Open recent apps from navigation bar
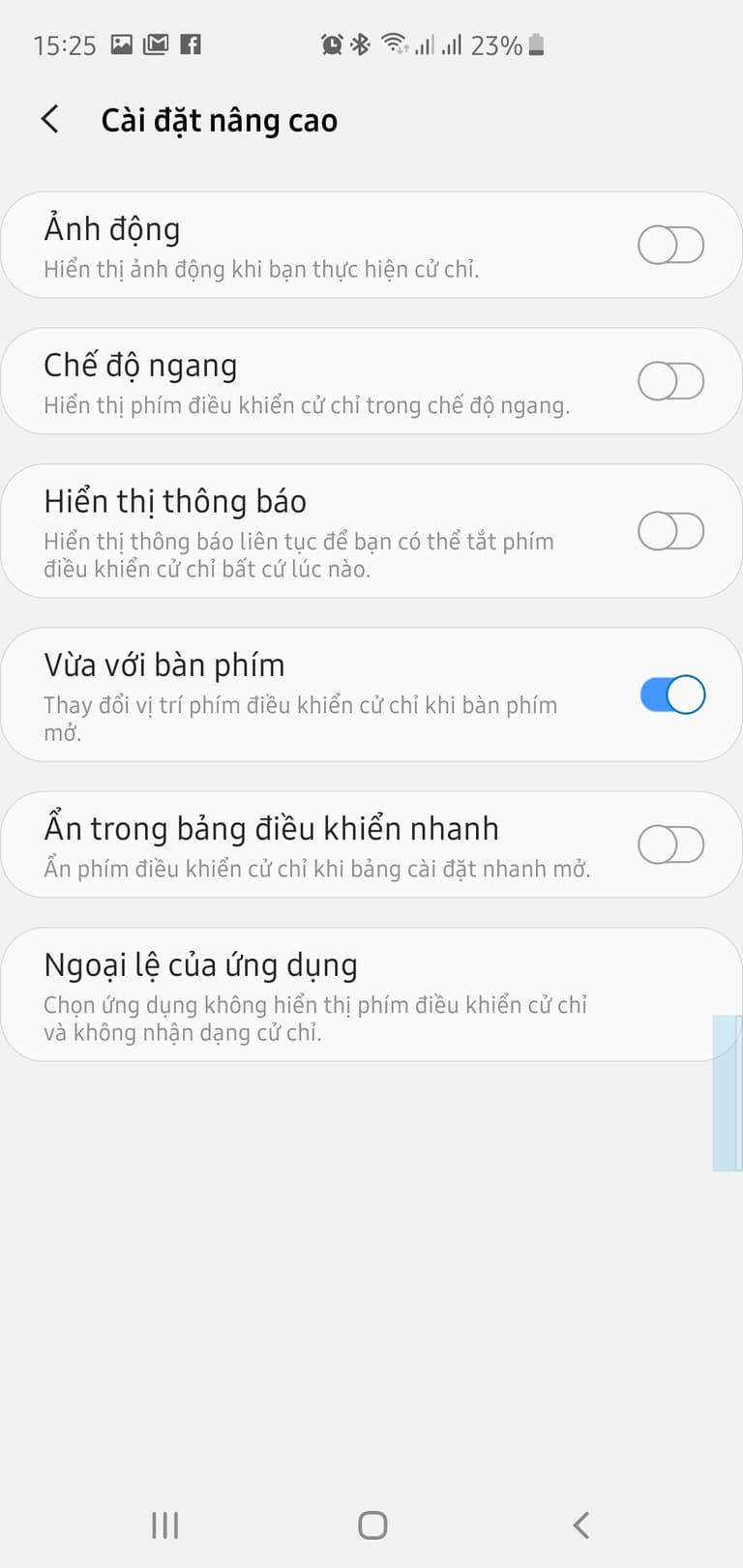Viewport: 743px width, 1568px height. coord(165,1525)
